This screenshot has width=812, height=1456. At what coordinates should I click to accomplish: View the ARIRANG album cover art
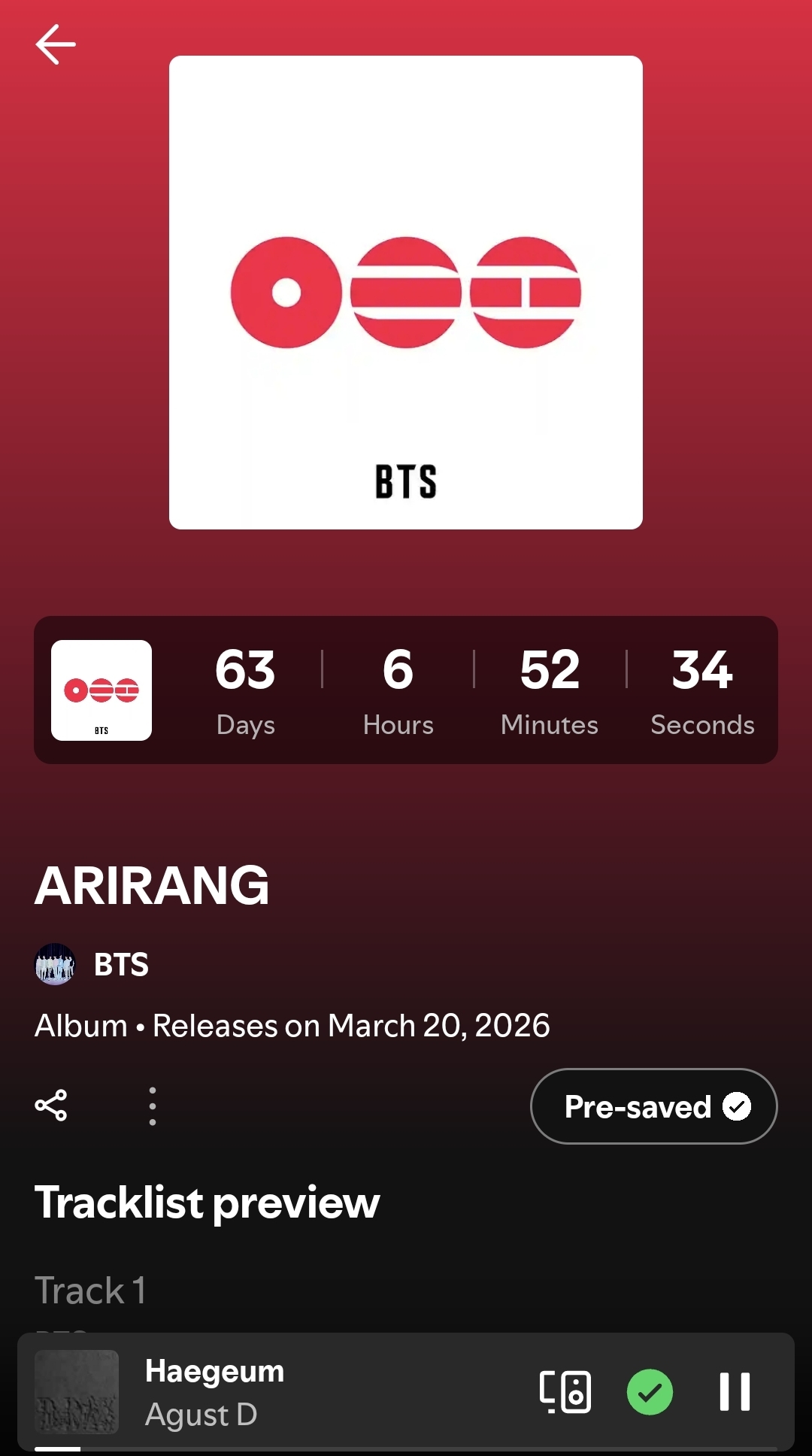coord(406,293)
